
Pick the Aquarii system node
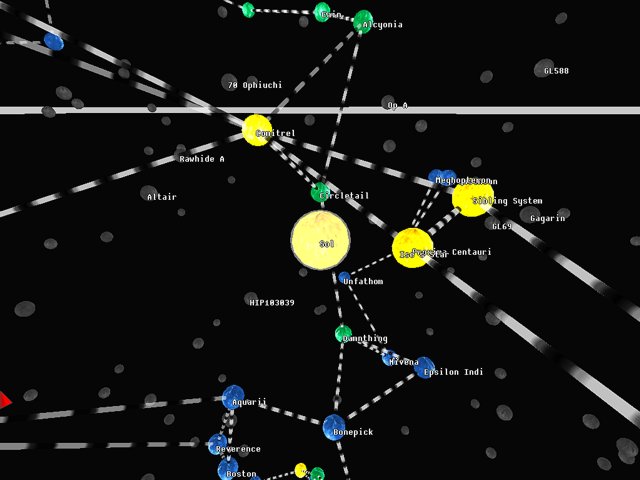click(233, 396)
